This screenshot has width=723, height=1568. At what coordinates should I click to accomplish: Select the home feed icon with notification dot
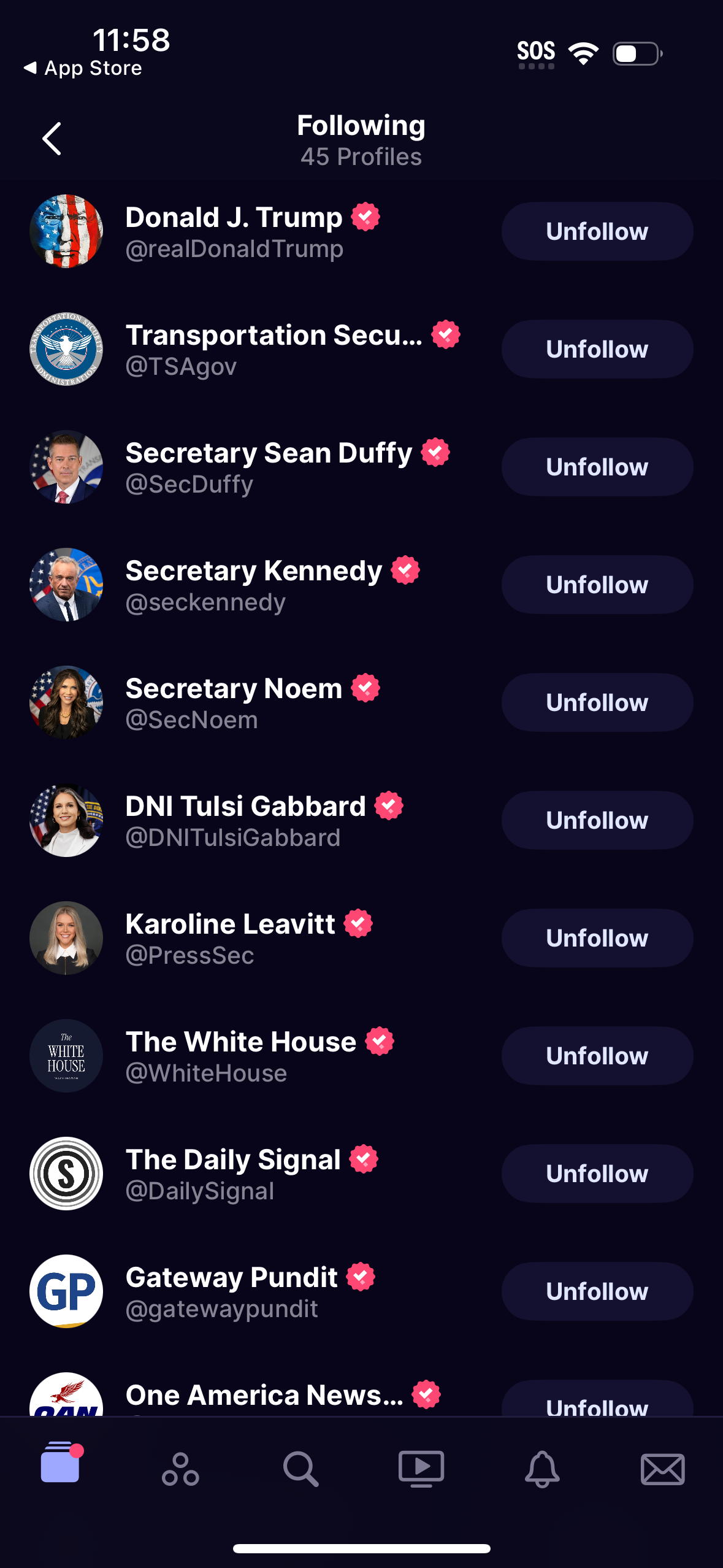click(59, 1469)
